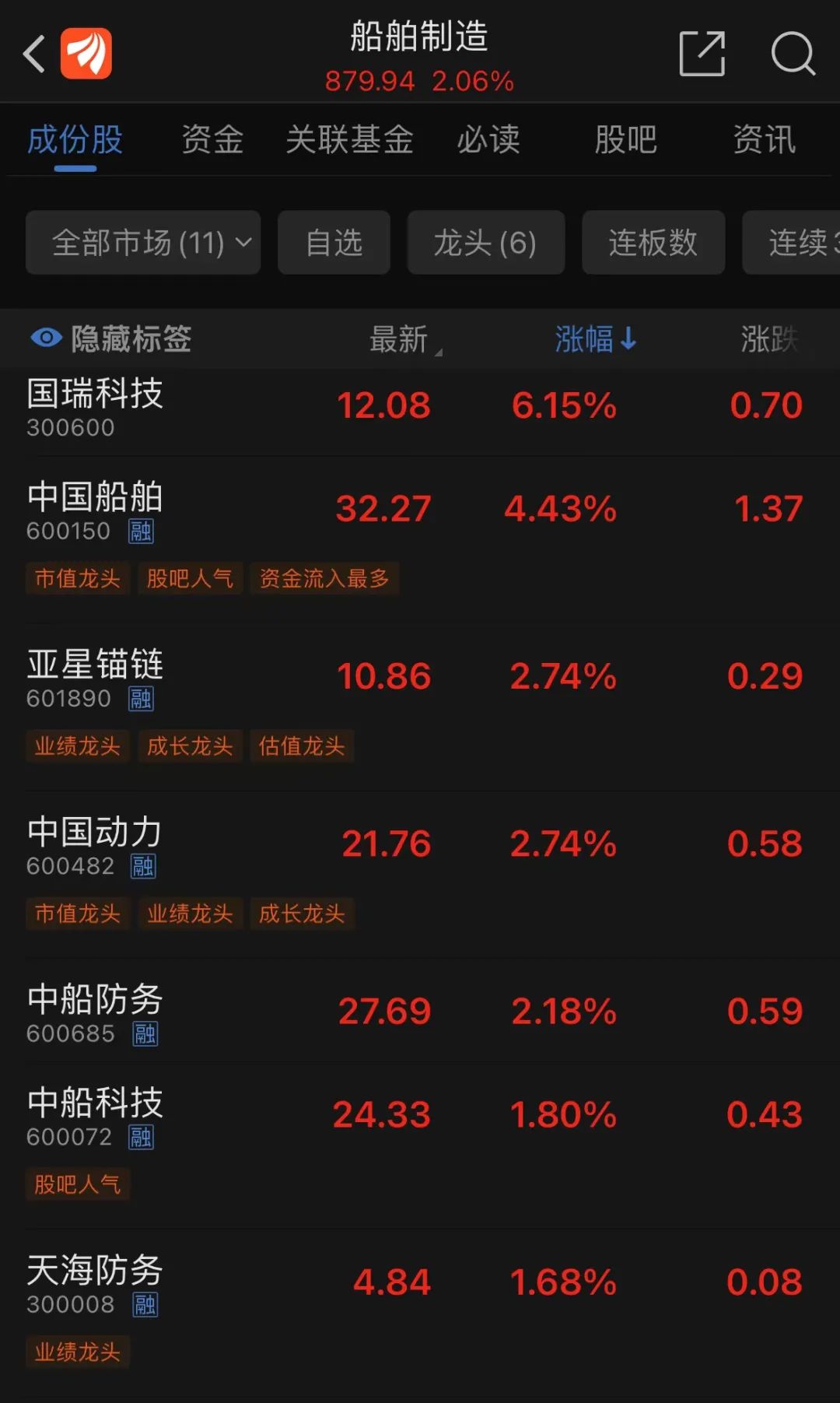840x1403 pixels.
Task: Select the 龙头 (6) filter chip
Action: pyautogui.click(x=485, y=243)
